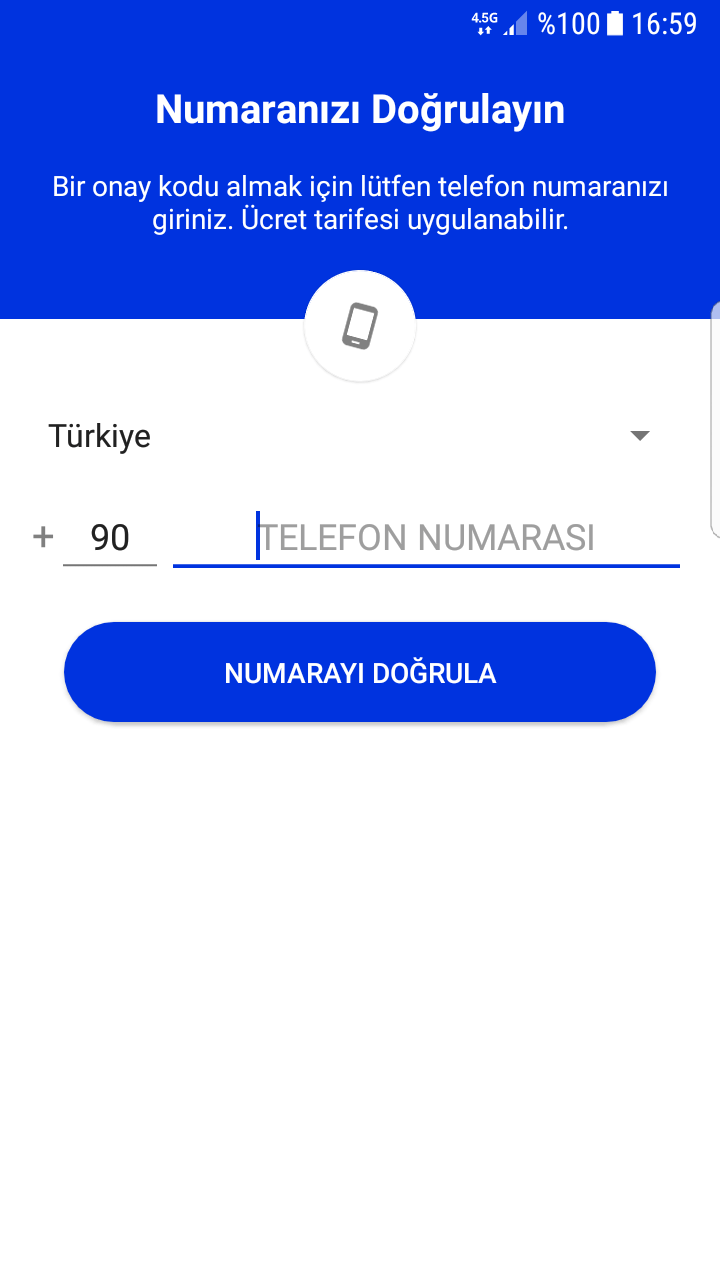Image resolution: width=720 pixels, height=1280 pixels.
Task: Edit the country code field showing 90
Action: (x=110, y=538)
